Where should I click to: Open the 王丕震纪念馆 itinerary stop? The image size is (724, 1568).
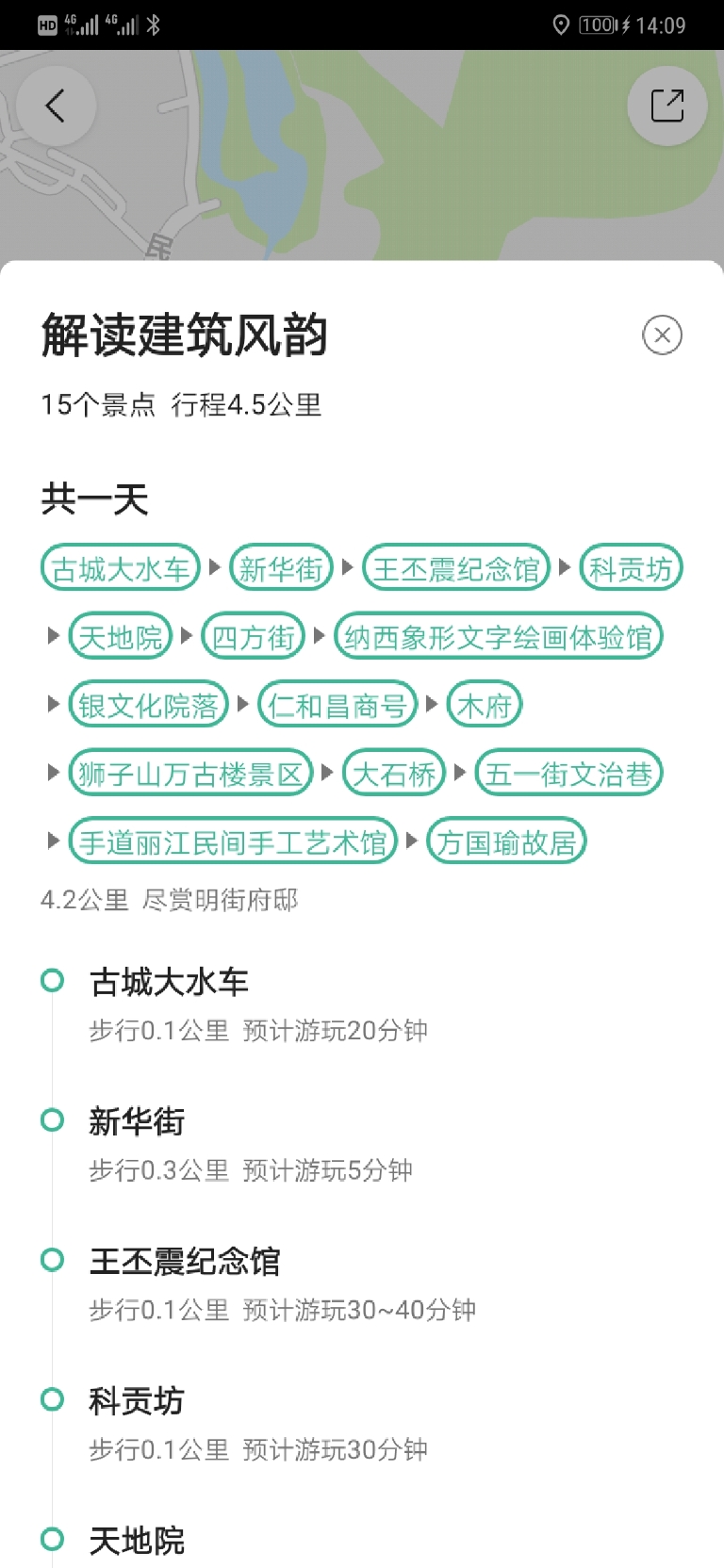pos(185,1262)
